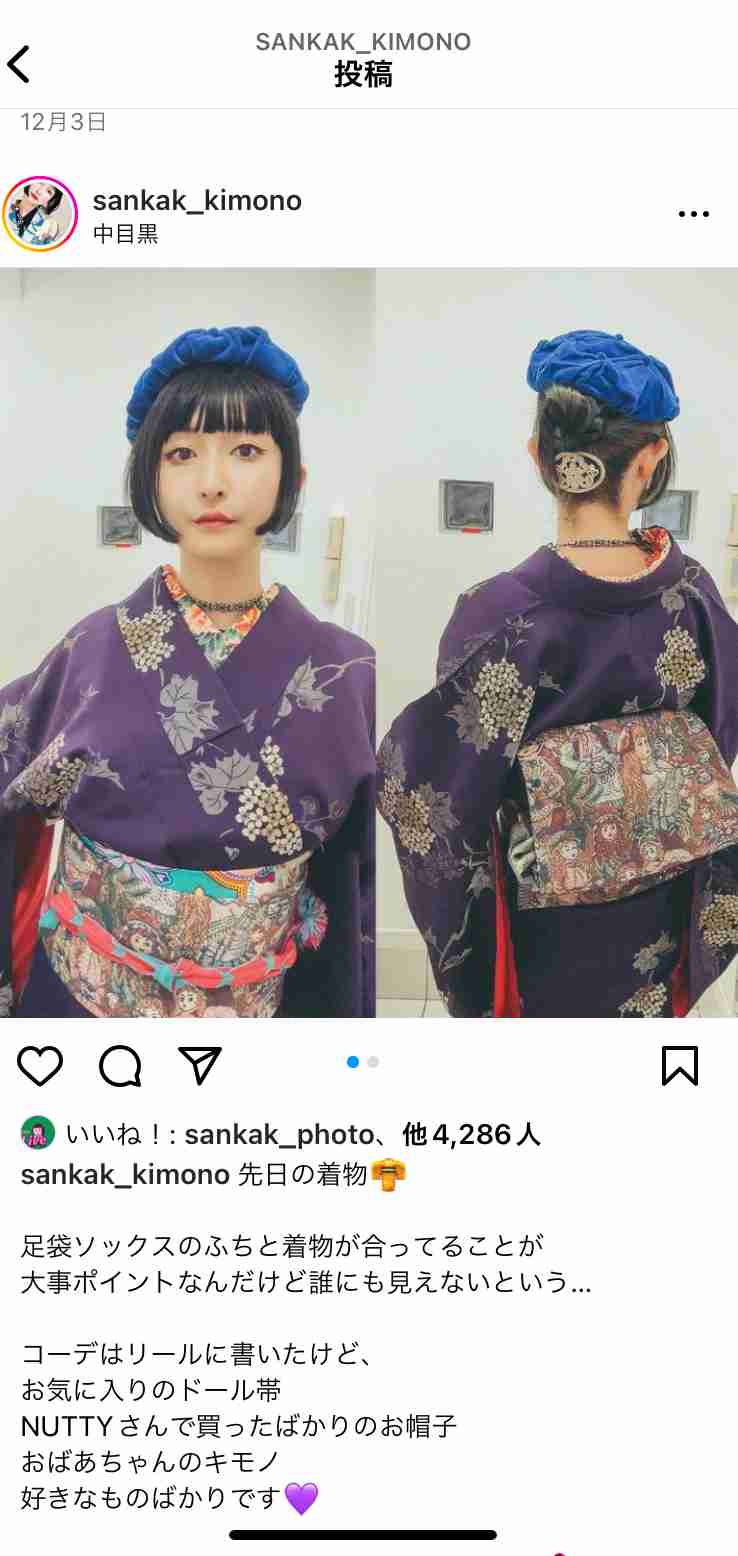Open comments with the speech bubble icon
The width and height of the screenshot is (738, 1556).
point(120,1066)
